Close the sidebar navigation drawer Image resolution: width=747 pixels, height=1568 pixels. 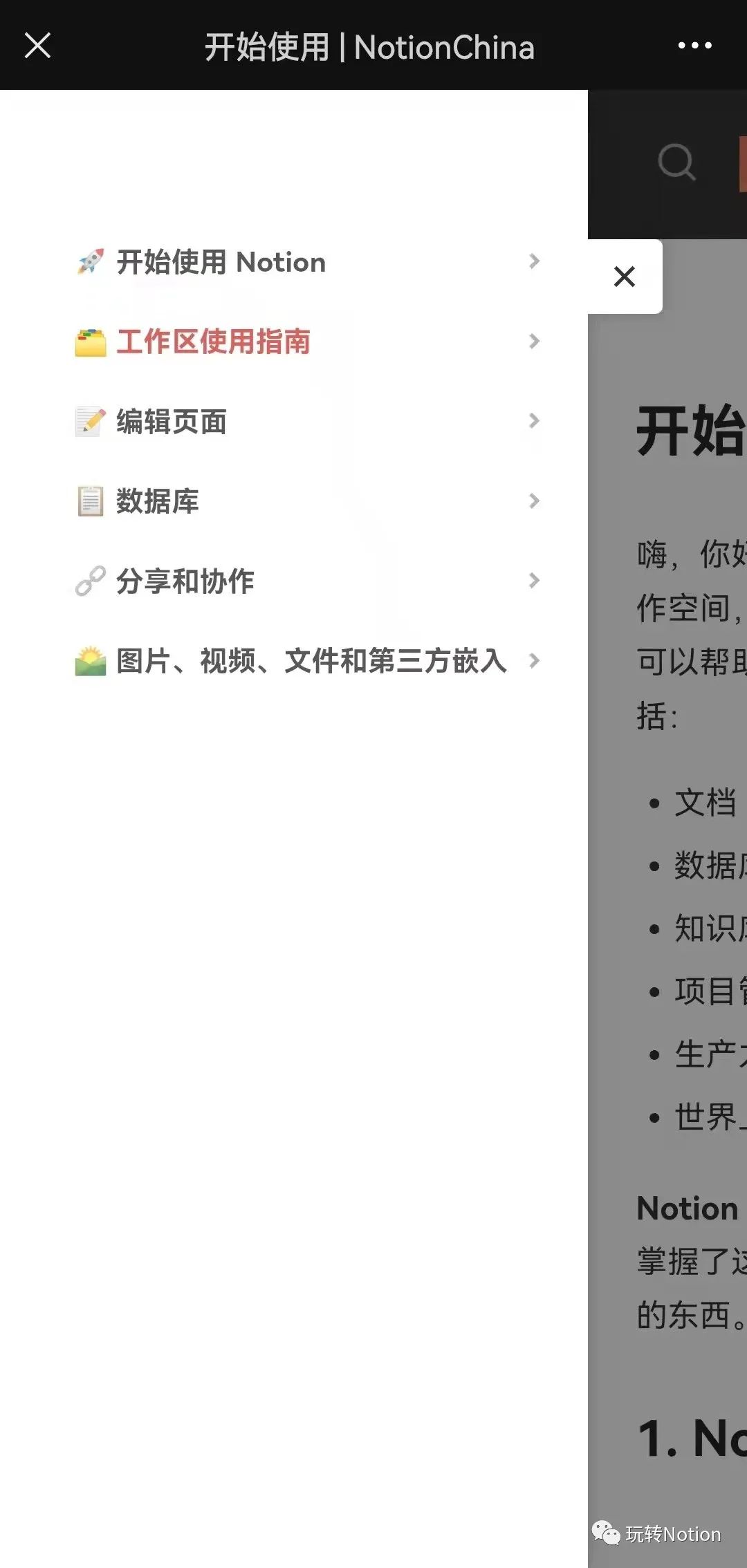point(624,277)
